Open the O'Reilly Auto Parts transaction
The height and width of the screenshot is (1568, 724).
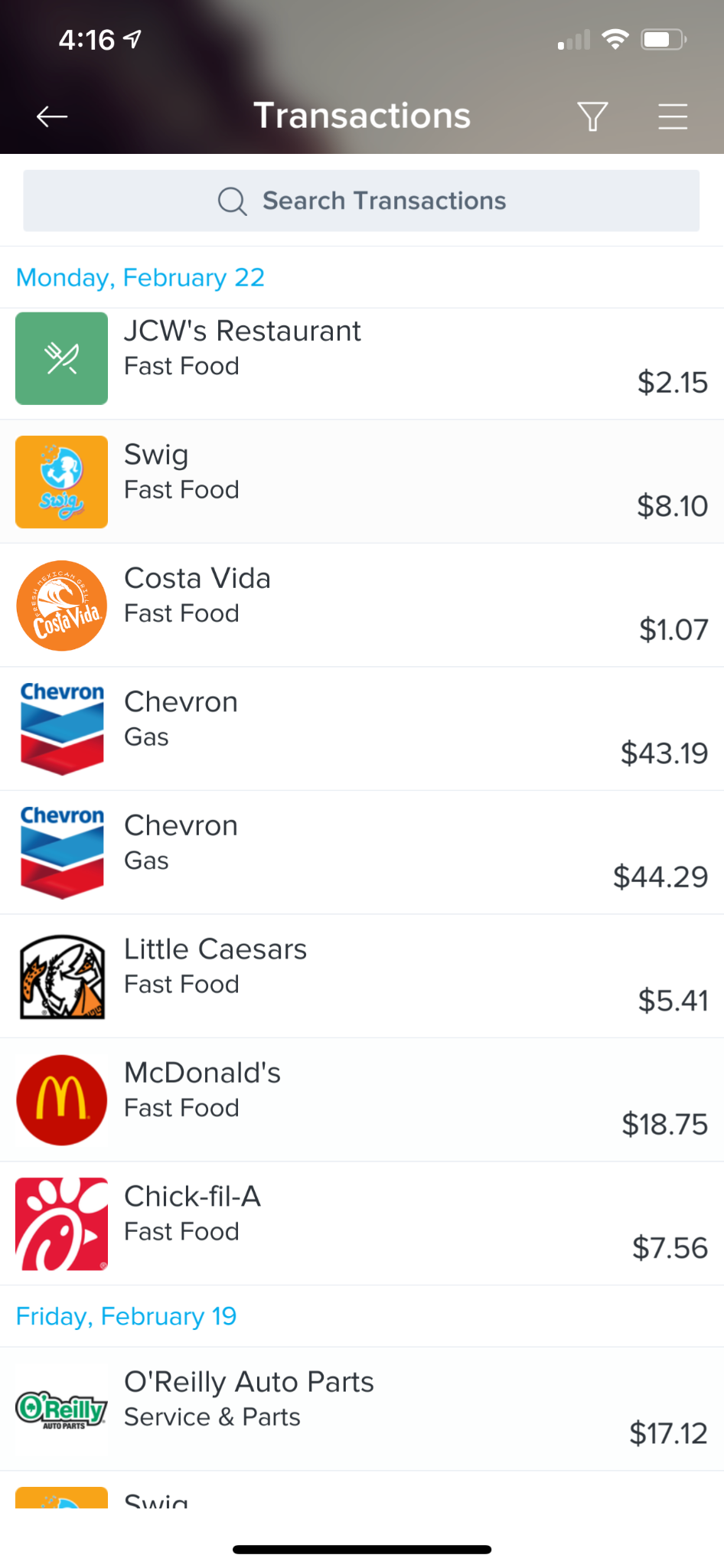[361, 1409]
